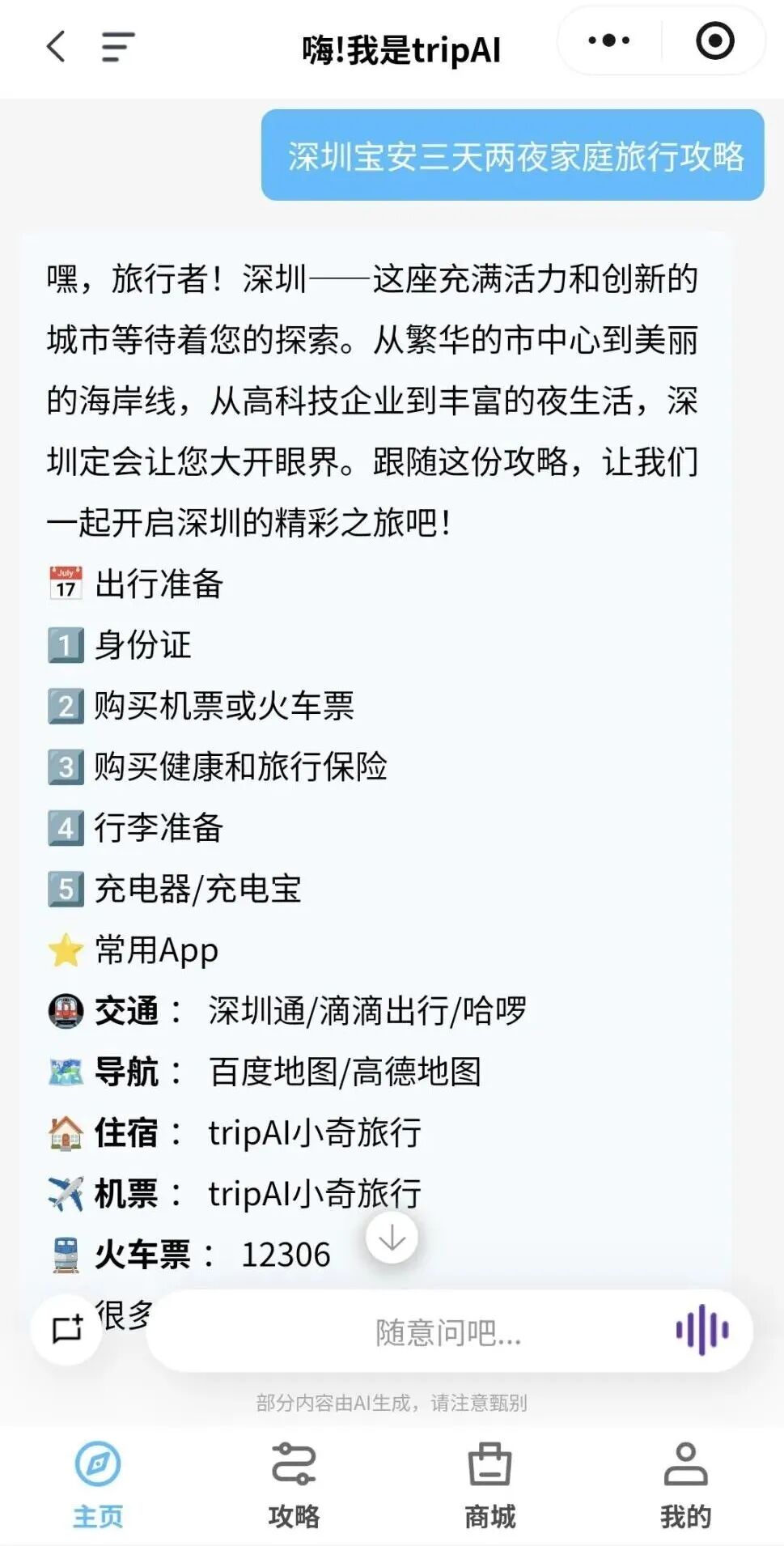Close the mini program
Image resolution: width=784 pixels, height=1546 pixels.
(714, 40)
